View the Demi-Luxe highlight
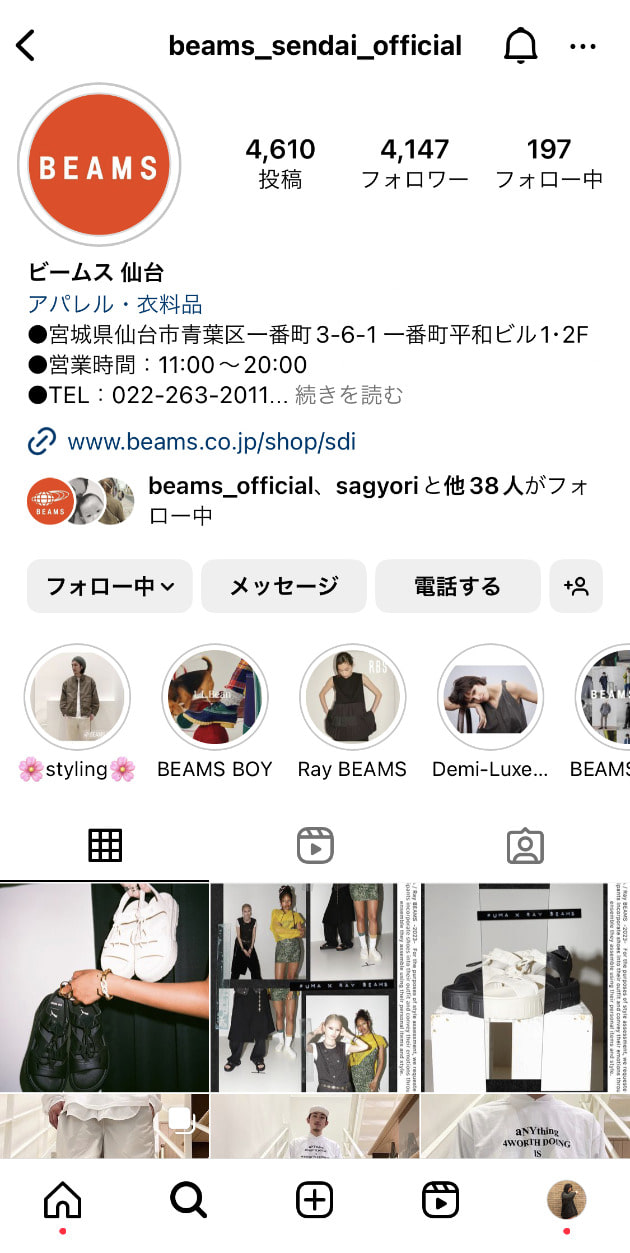The height and width of the screenshot is (1253, 630). coord(490,698)
